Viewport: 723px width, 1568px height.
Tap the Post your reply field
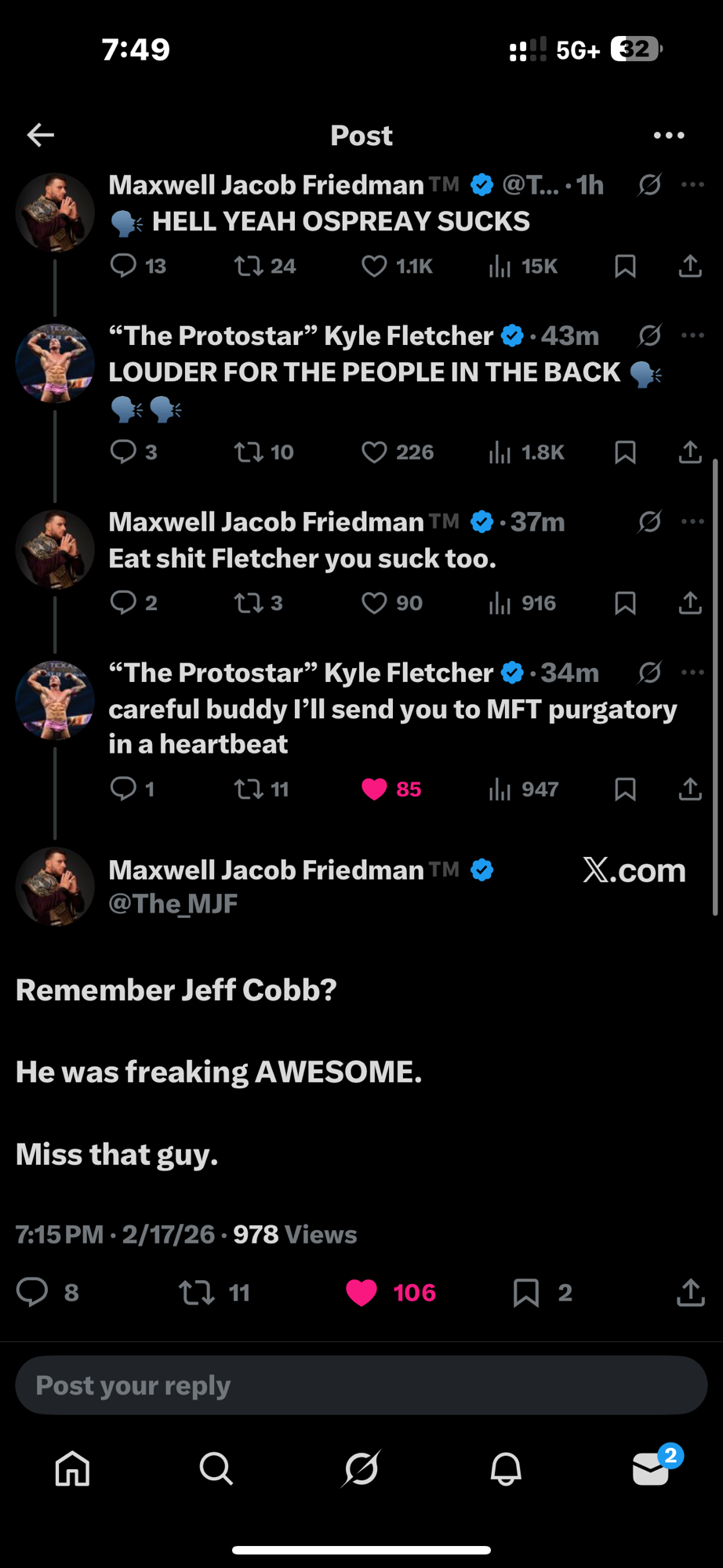(361, 1385)
